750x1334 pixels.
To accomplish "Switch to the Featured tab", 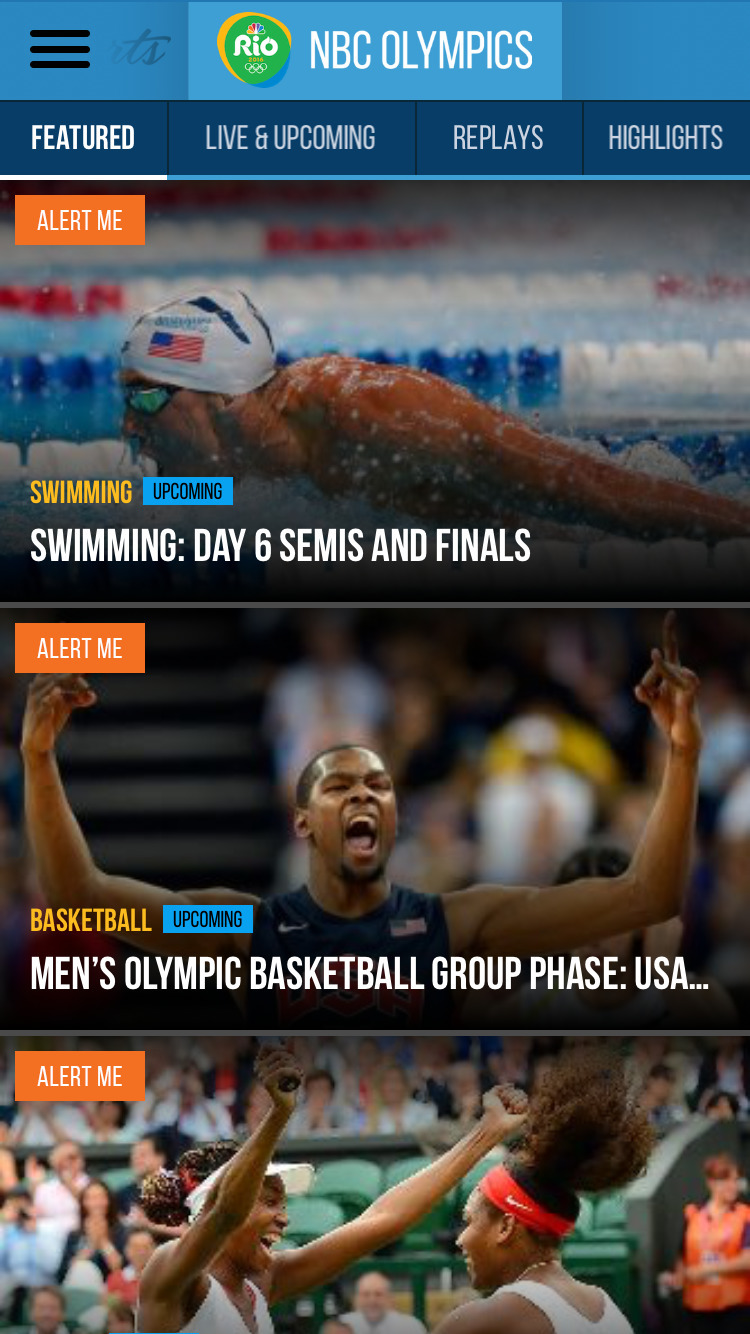I will point(83,138).
